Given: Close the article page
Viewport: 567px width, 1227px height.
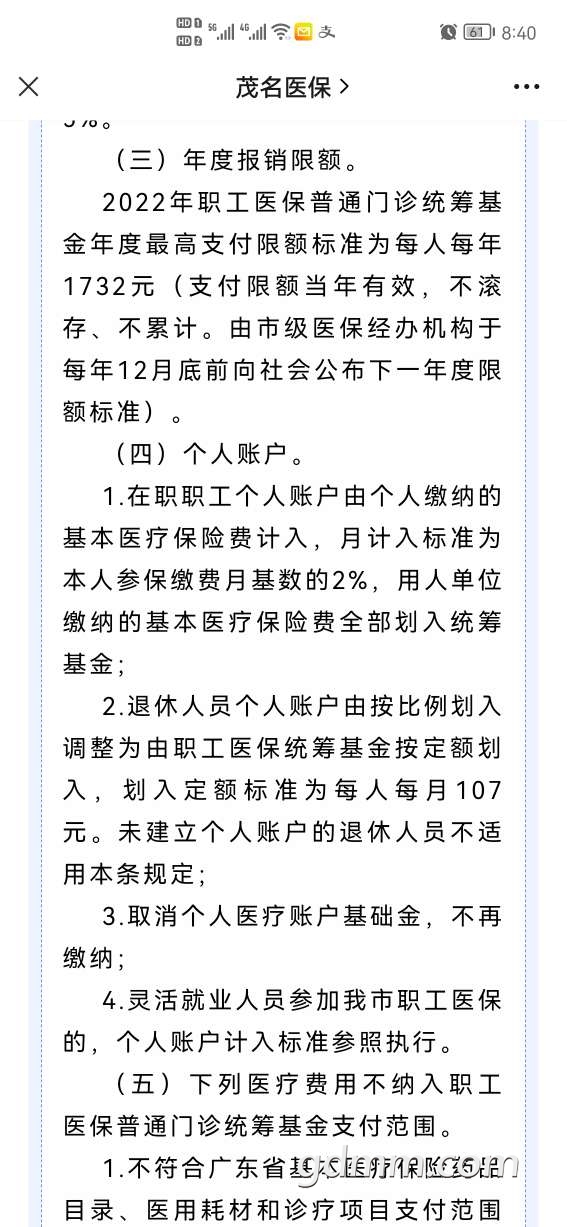Looking at the screenshot, I should pos(28,87).
